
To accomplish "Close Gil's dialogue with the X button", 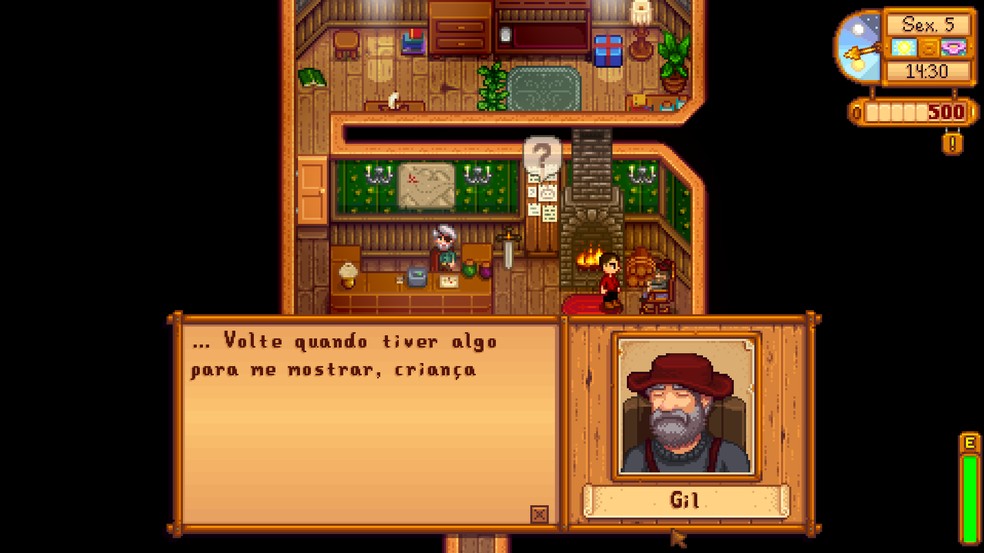I will pos(539,514).
